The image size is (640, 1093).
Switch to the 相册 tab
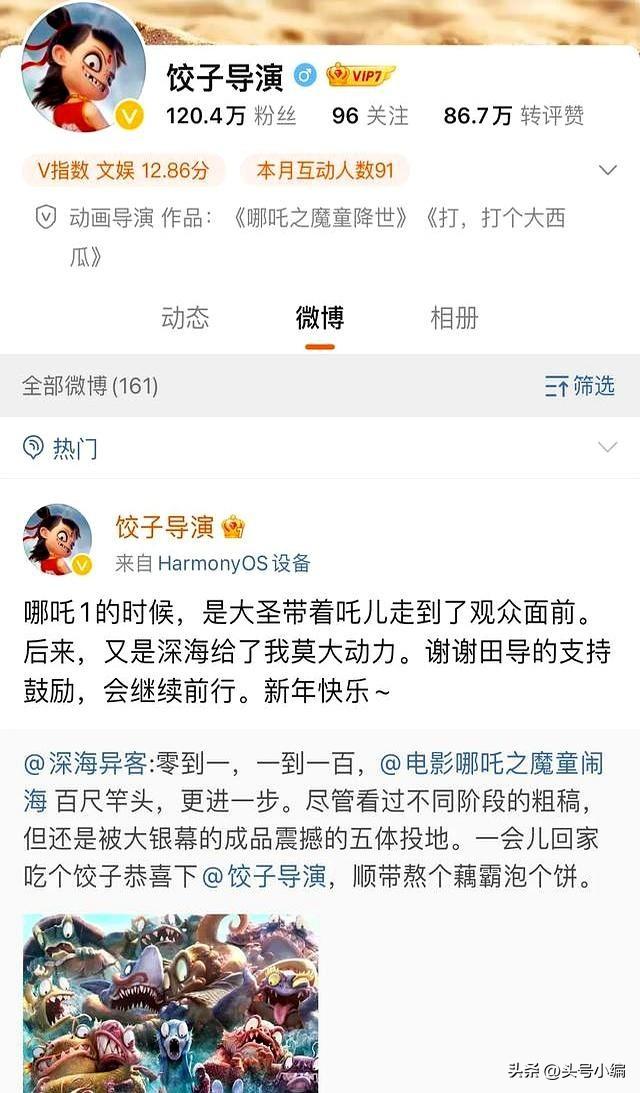click(x=454, y=318)
